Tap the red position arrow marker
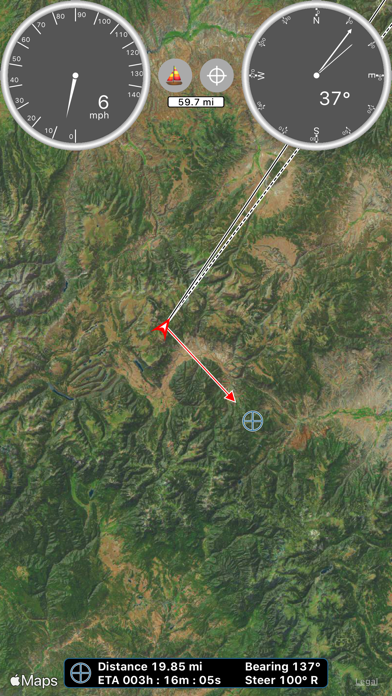The image size is (392, 696). coord(162,328)
